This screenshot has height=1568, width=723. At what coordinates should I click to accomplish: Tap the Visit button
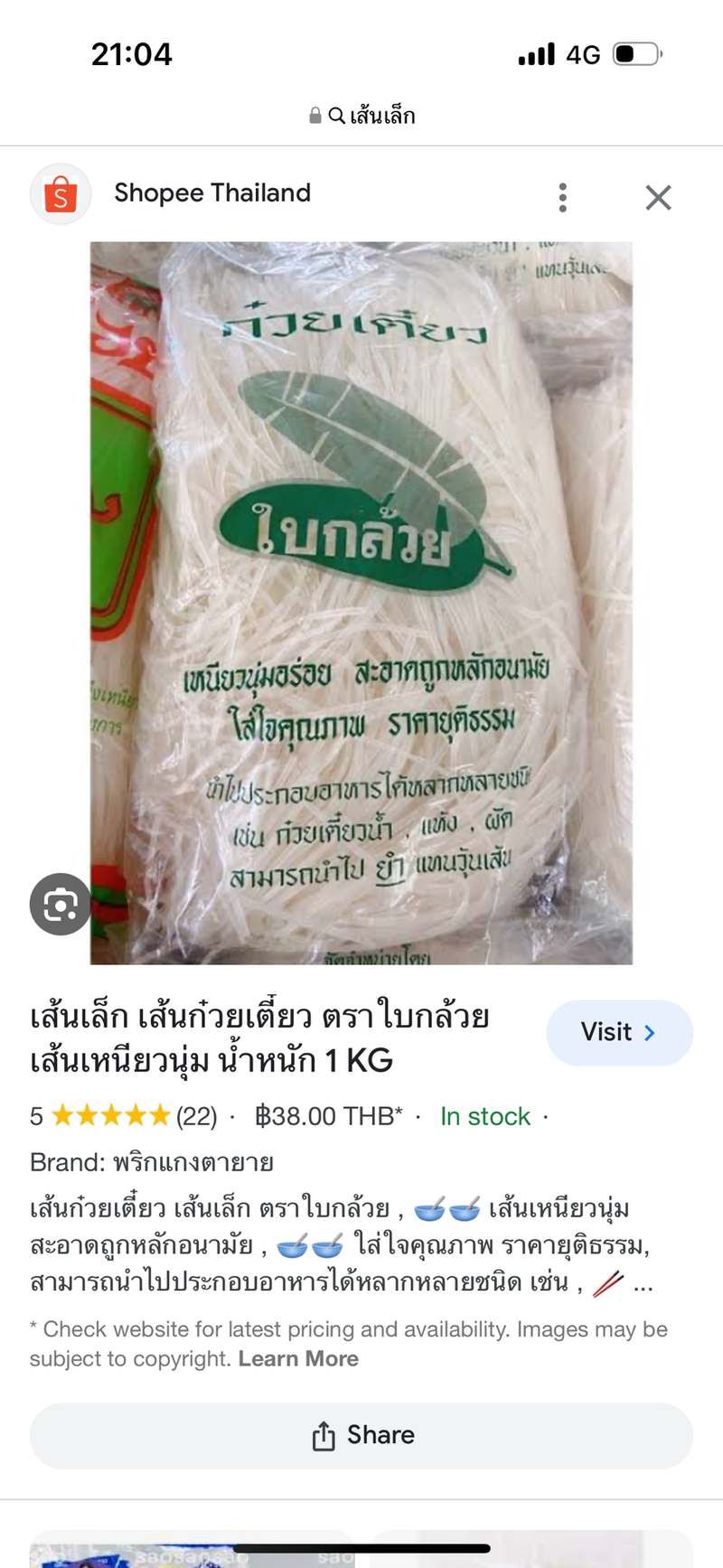(x=619, y=1032)
